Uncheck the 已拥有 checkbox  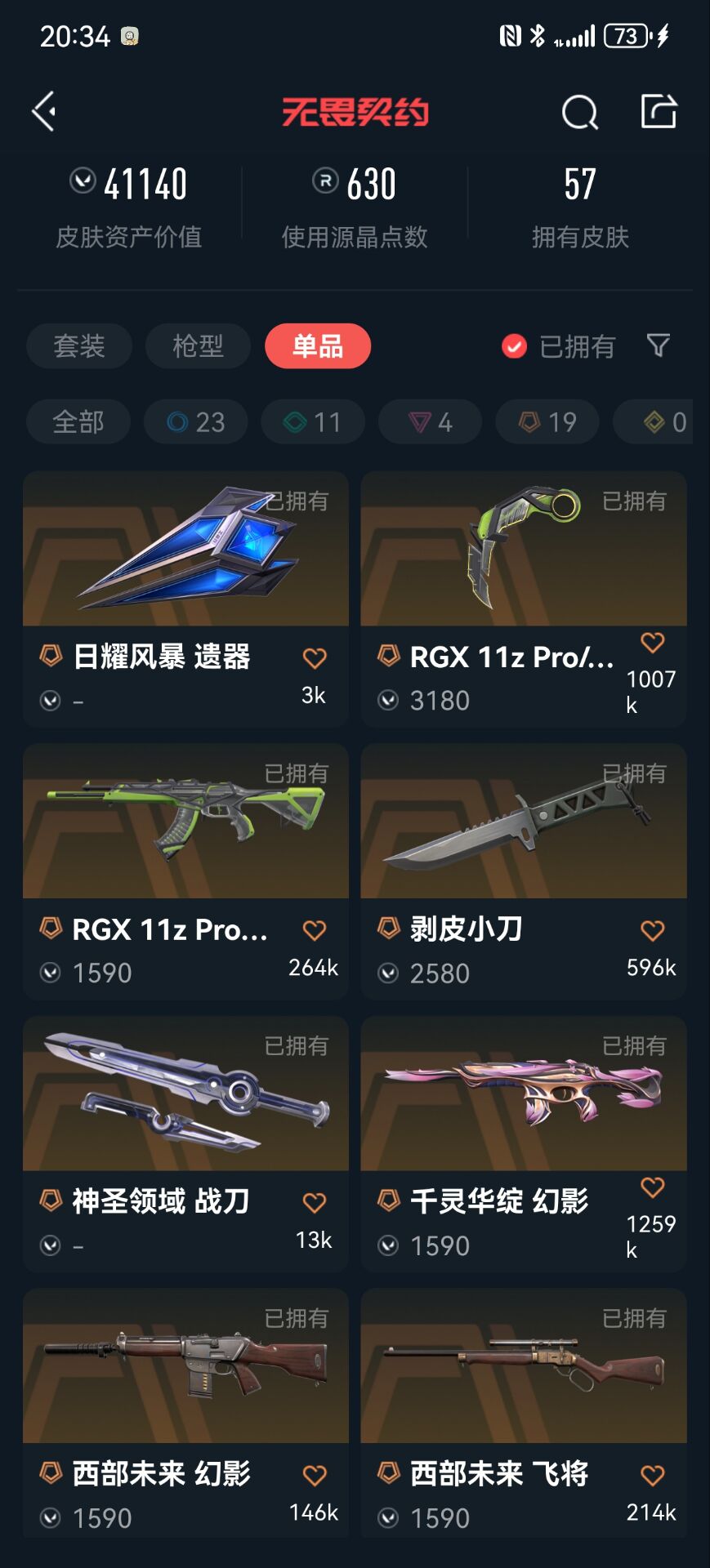tap(514, 347)
